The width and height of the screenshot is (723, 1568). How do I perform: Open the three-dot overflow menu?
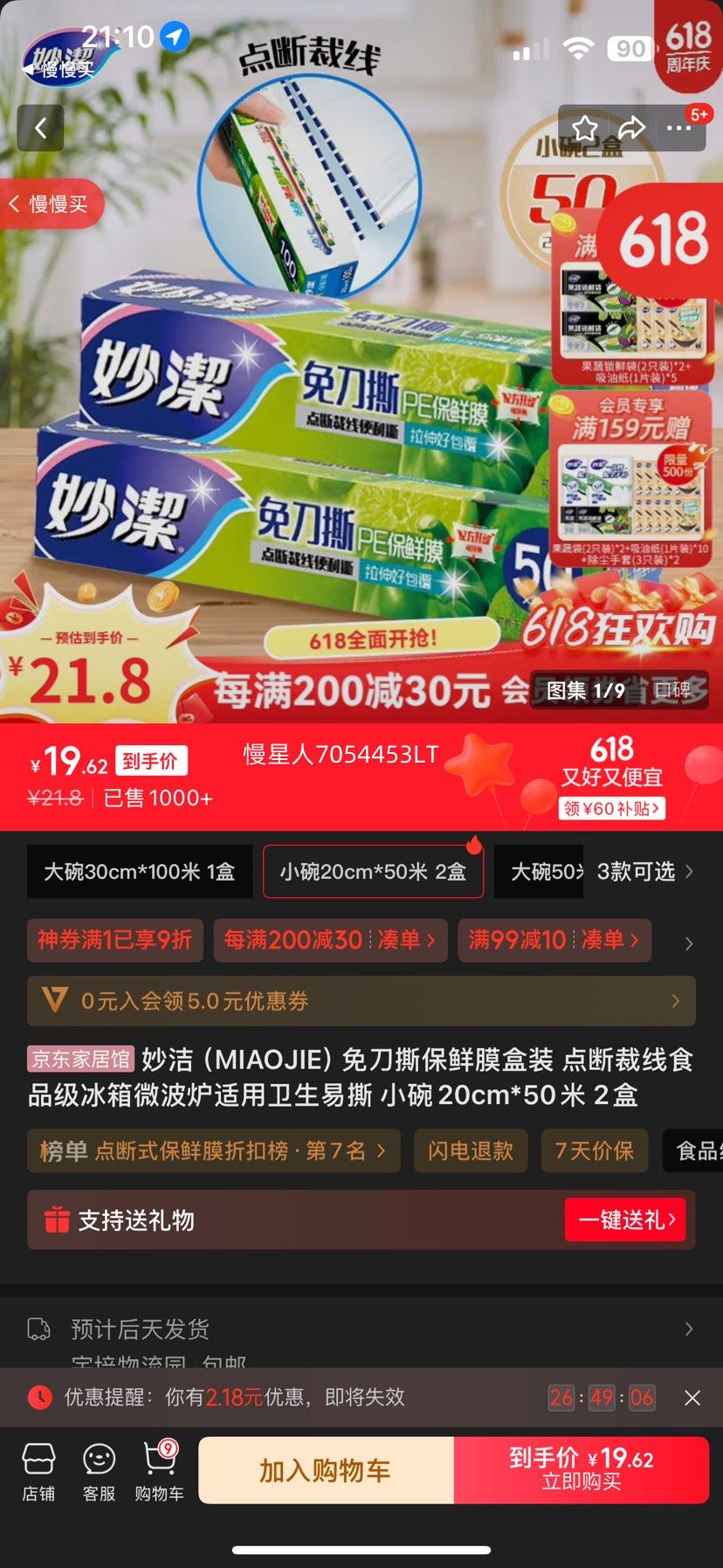(x=678, y=129)
